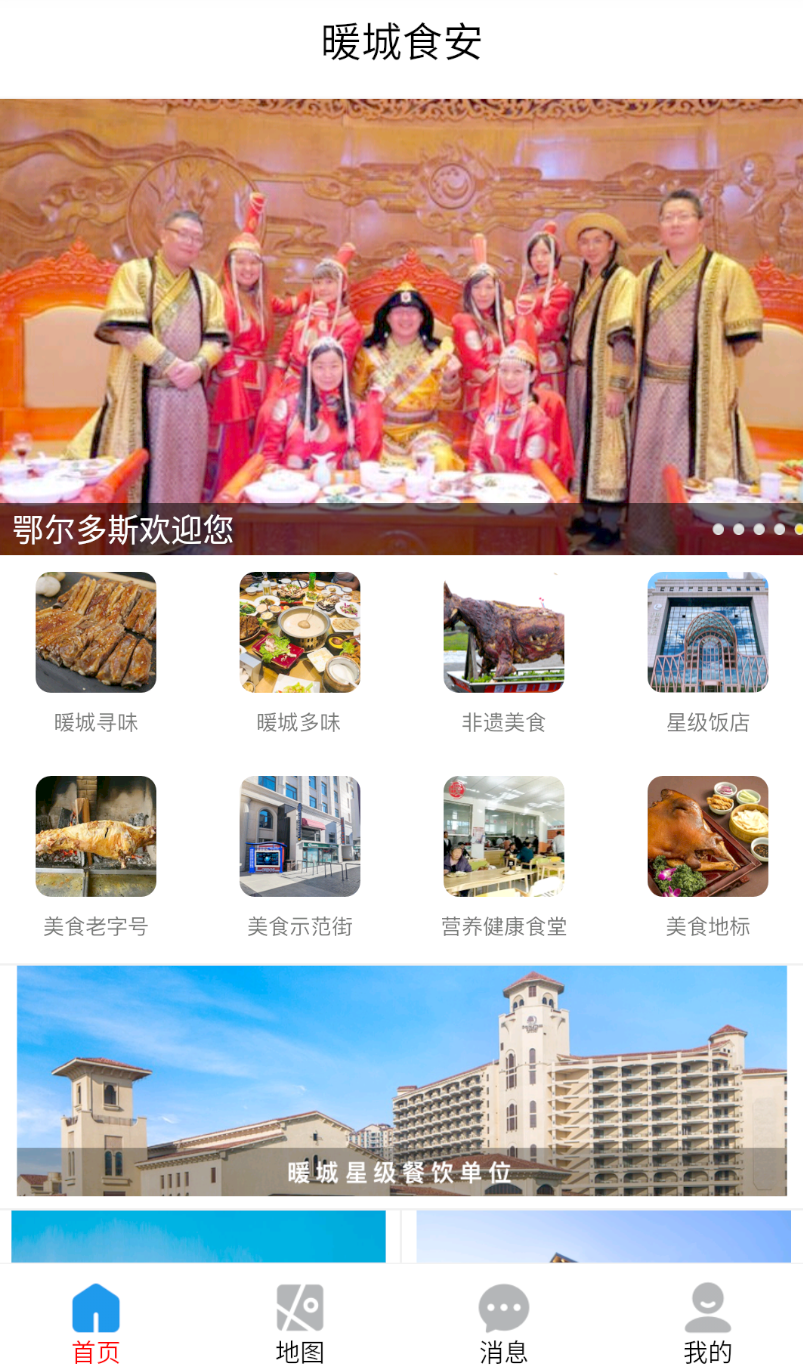The image size is (803, 1372).
Task: Open the 鄂尔多斯欢迎您 banner link
Action: pyautogui.click(x=122, y=529)
